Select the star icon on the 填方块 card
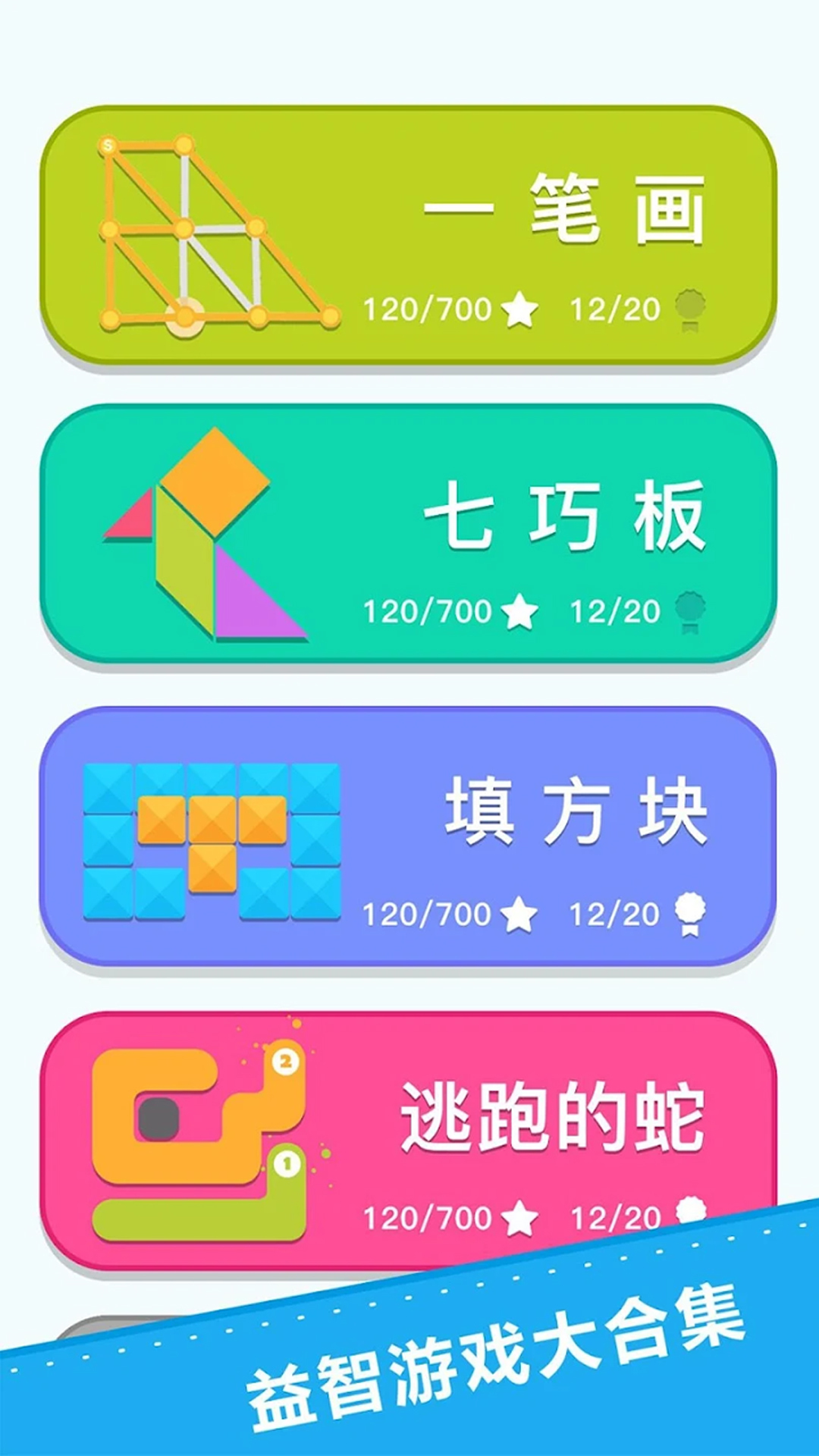 (x=519, y=915)
